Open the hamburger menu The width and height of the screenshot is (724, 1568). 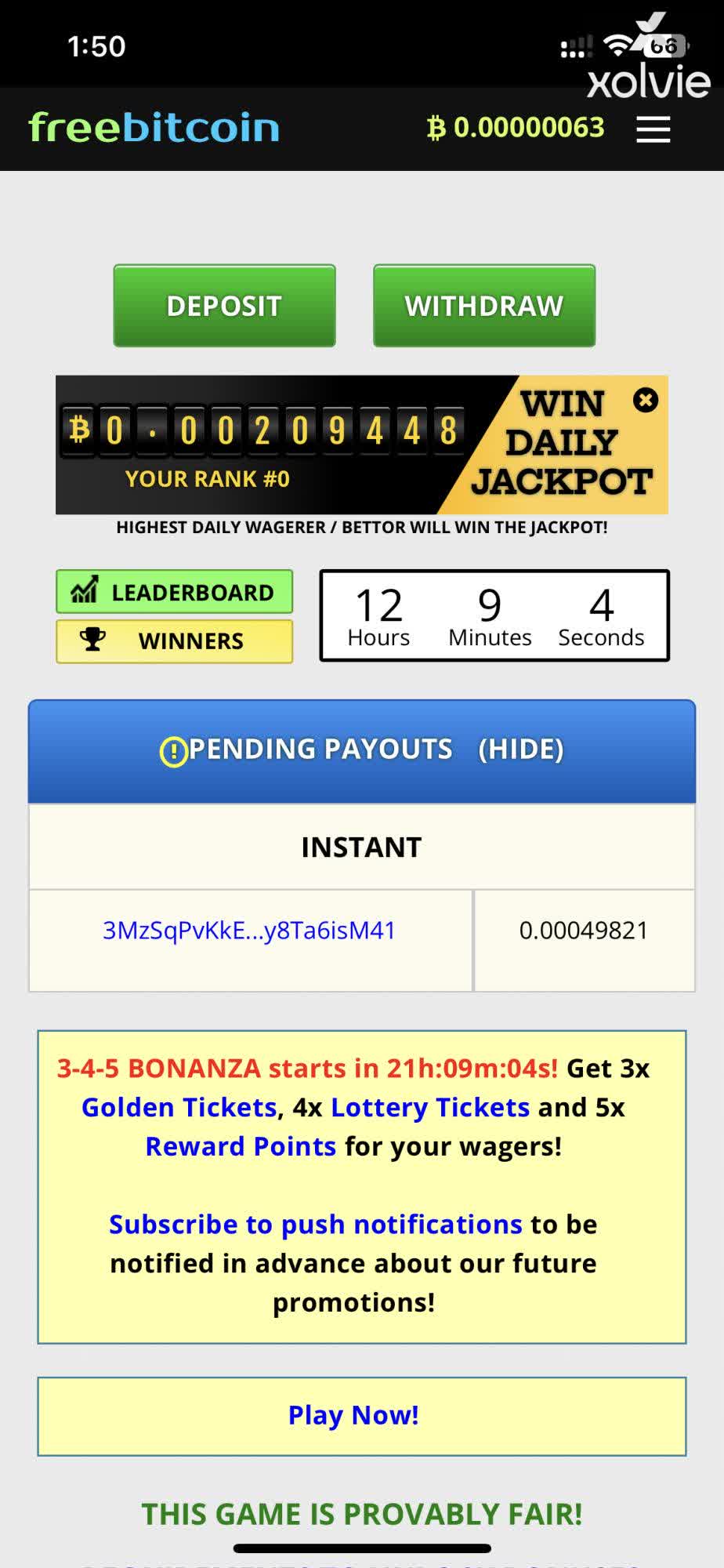[653, 129]
